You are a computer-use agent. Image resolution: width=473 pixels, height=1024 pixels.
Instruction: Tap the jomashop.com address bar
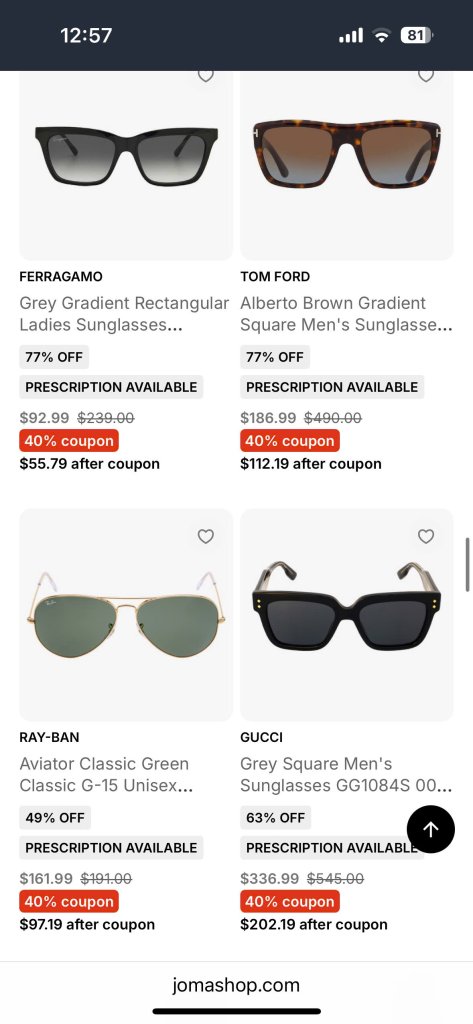(x=236, y=985)
